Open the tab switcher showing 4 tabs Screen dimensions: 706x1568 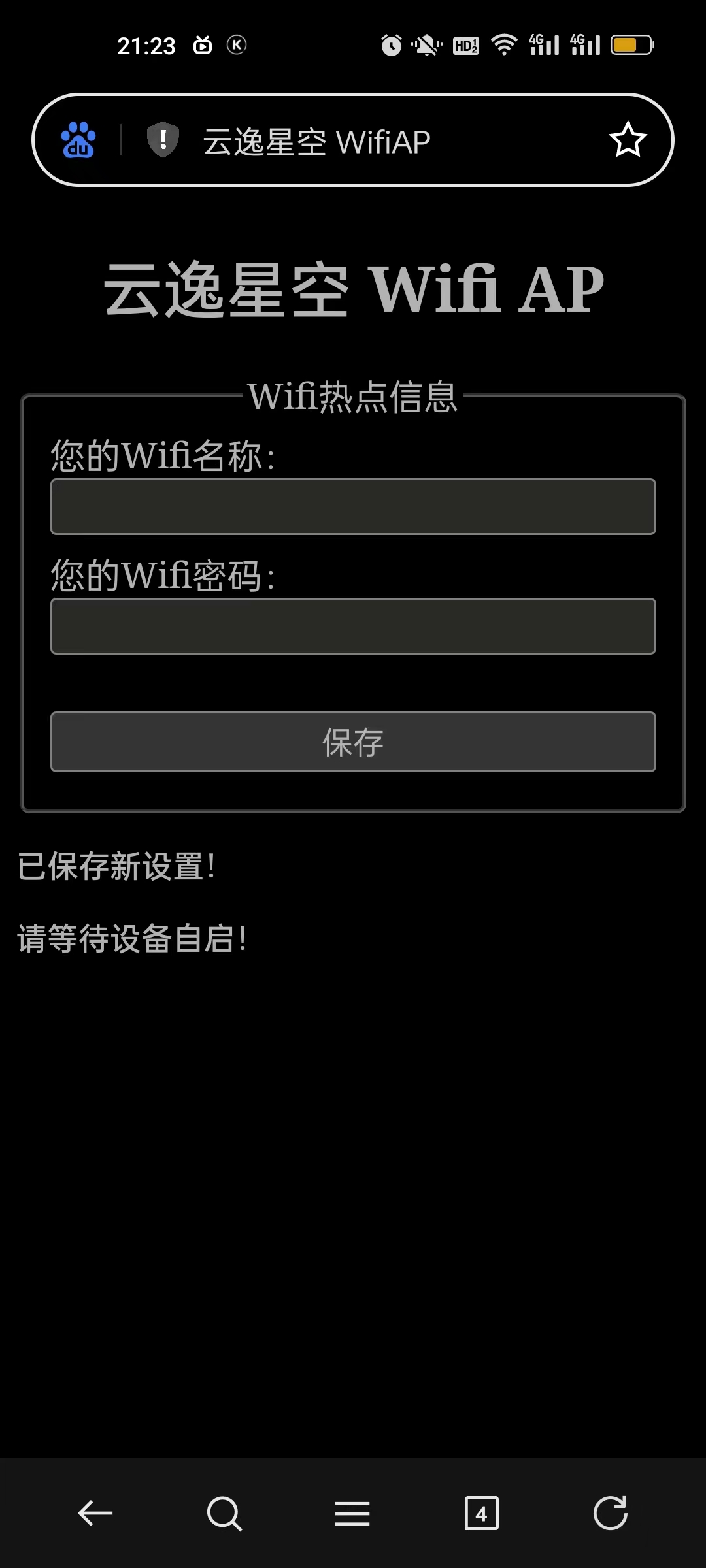tap(481, 1513)
